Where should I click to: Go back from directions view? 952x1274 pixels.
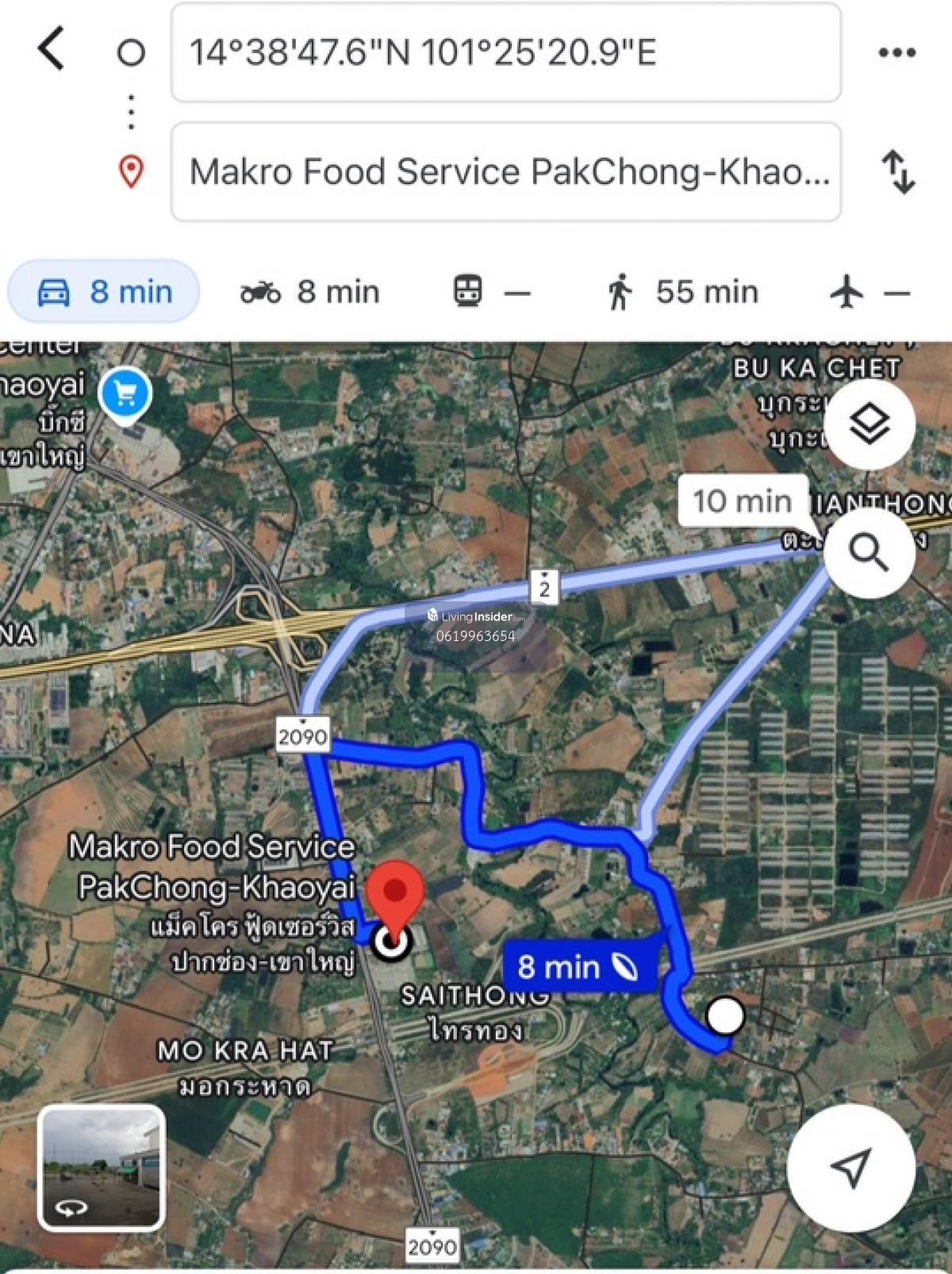coord(51,49)
